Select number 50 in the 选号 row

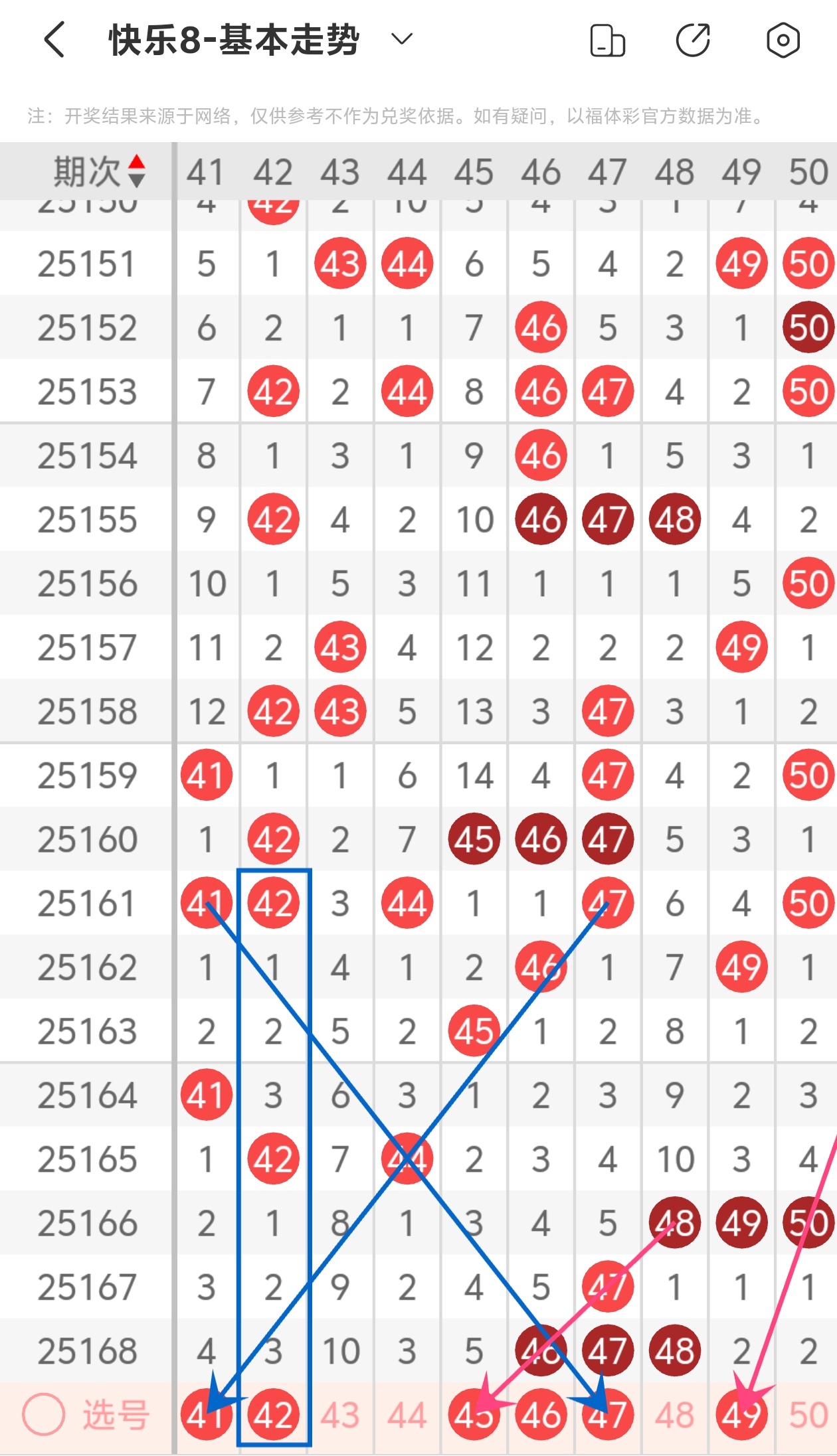point(808,1415)
